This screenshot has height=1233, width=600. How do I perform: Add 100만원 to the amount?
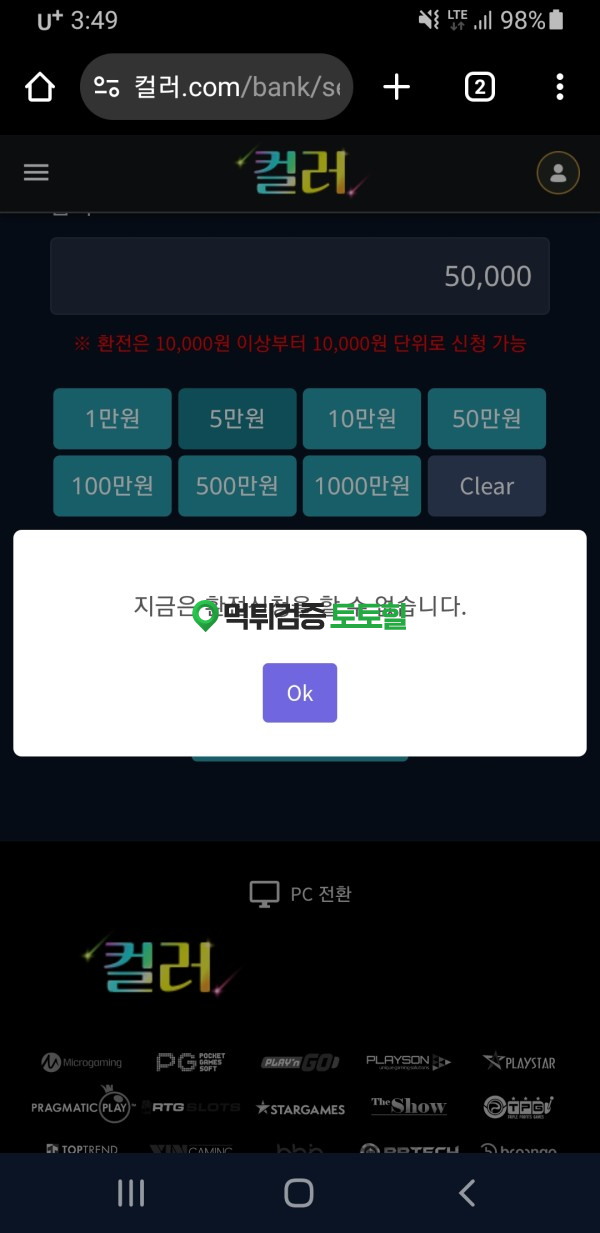tap(112, 486)
